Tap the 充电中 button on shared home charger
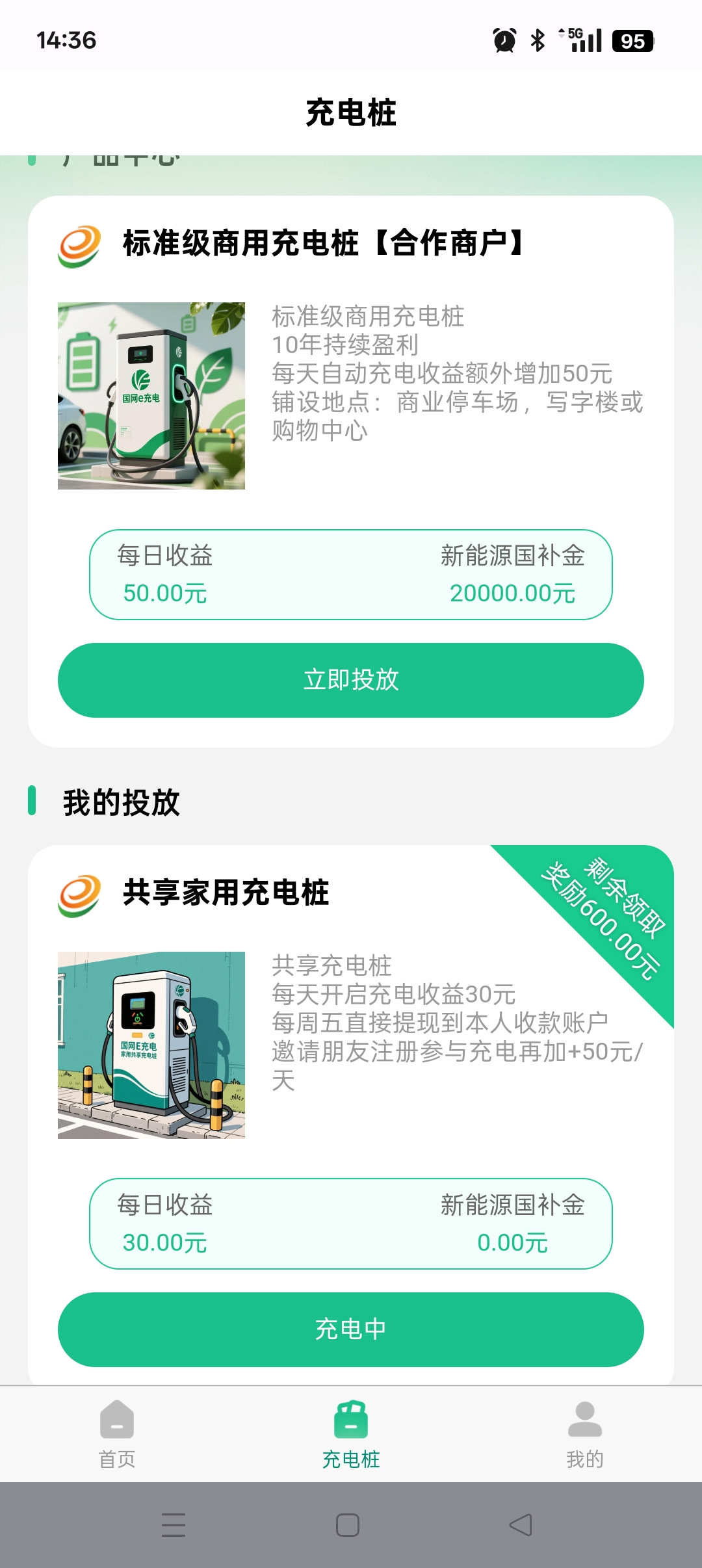The image size is (702, 1568). pos(351,1329)
